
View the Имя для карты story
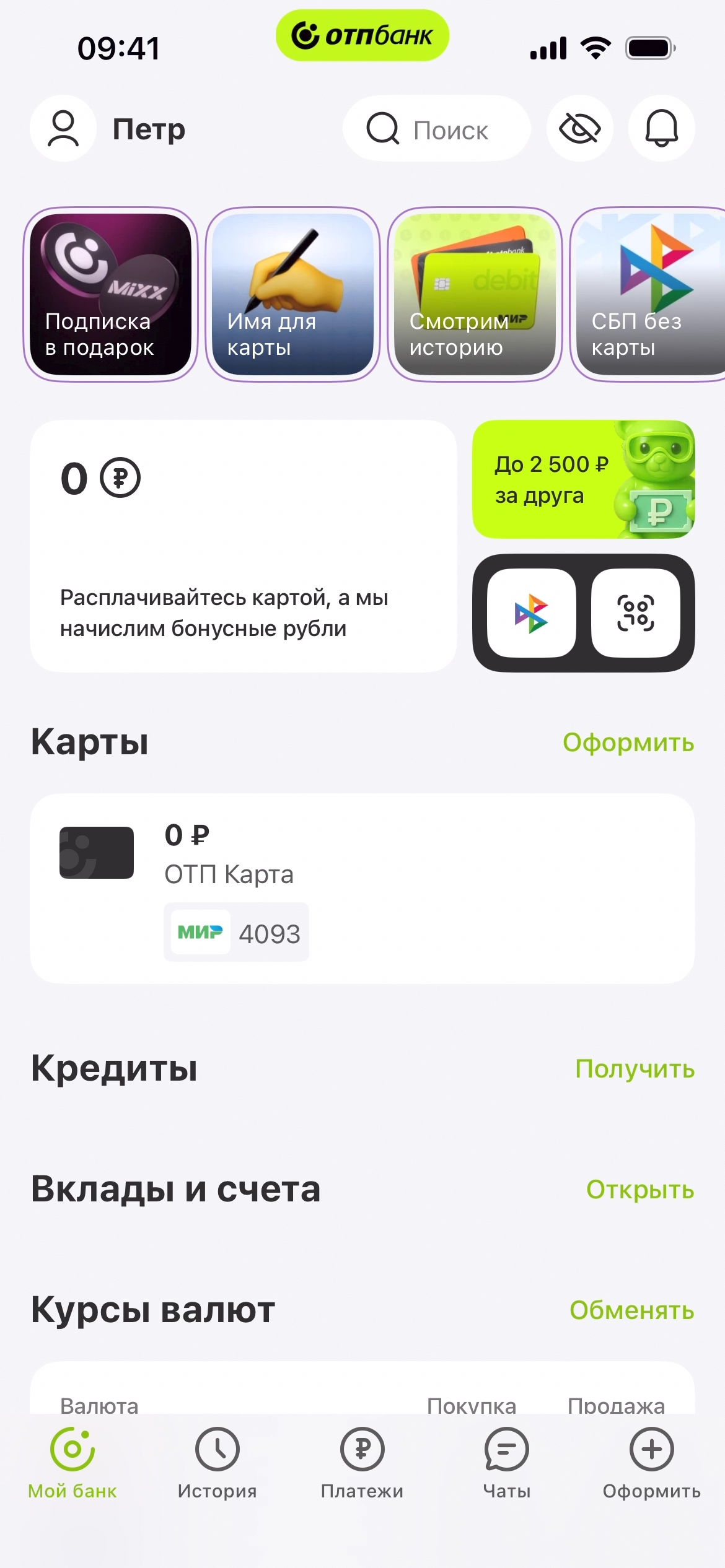pos(292,295)
